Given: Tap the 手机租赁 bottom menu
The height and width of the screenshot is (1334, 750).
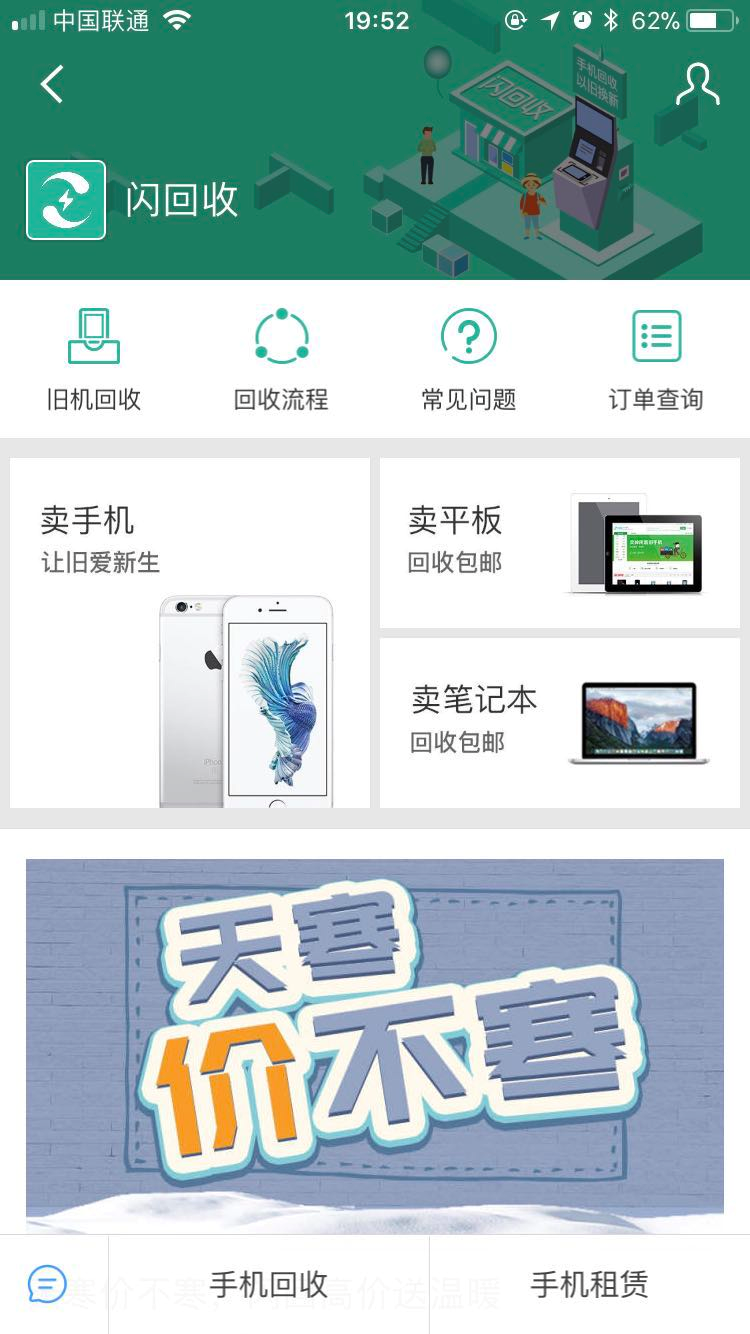Looking at the screenshot, I should (x=589, y=1284).
